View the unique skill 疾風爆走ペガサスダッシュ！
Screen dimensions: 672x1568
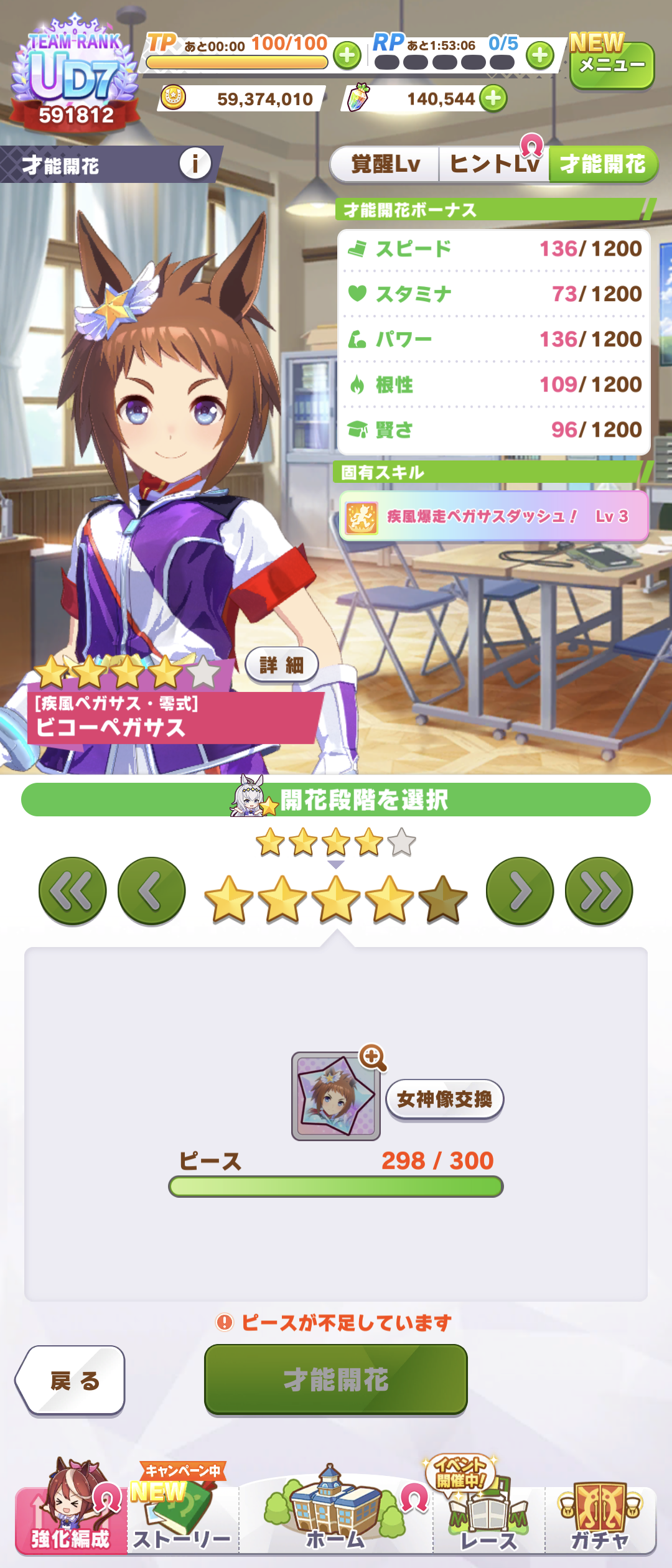[x=493, y=516]
